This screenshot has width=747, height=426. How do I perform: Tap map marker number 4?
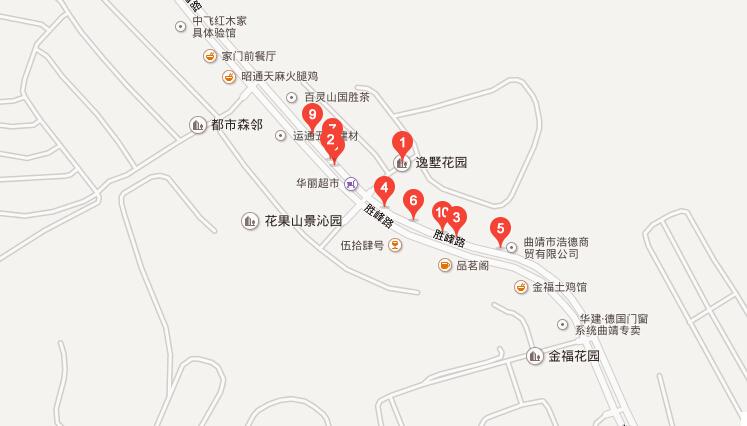pyautogui.click(x=384, y=186)
